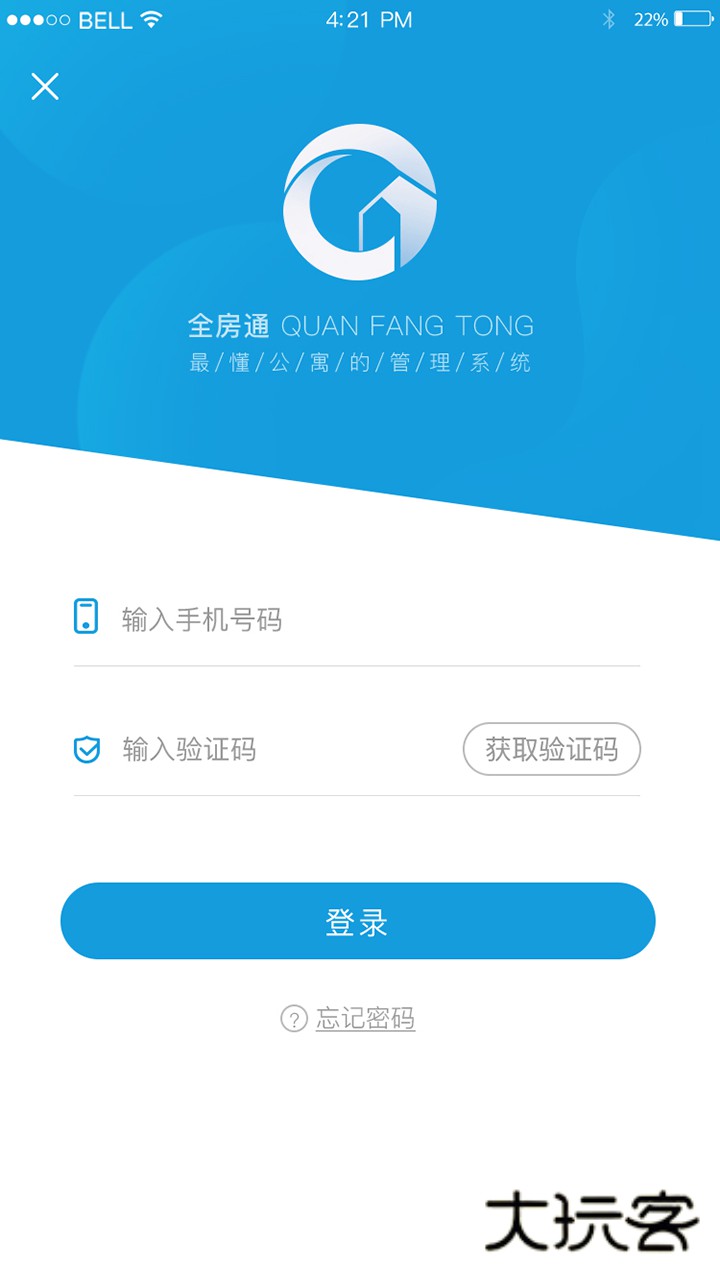Click the phone icon beside the mobile number field

87,619
